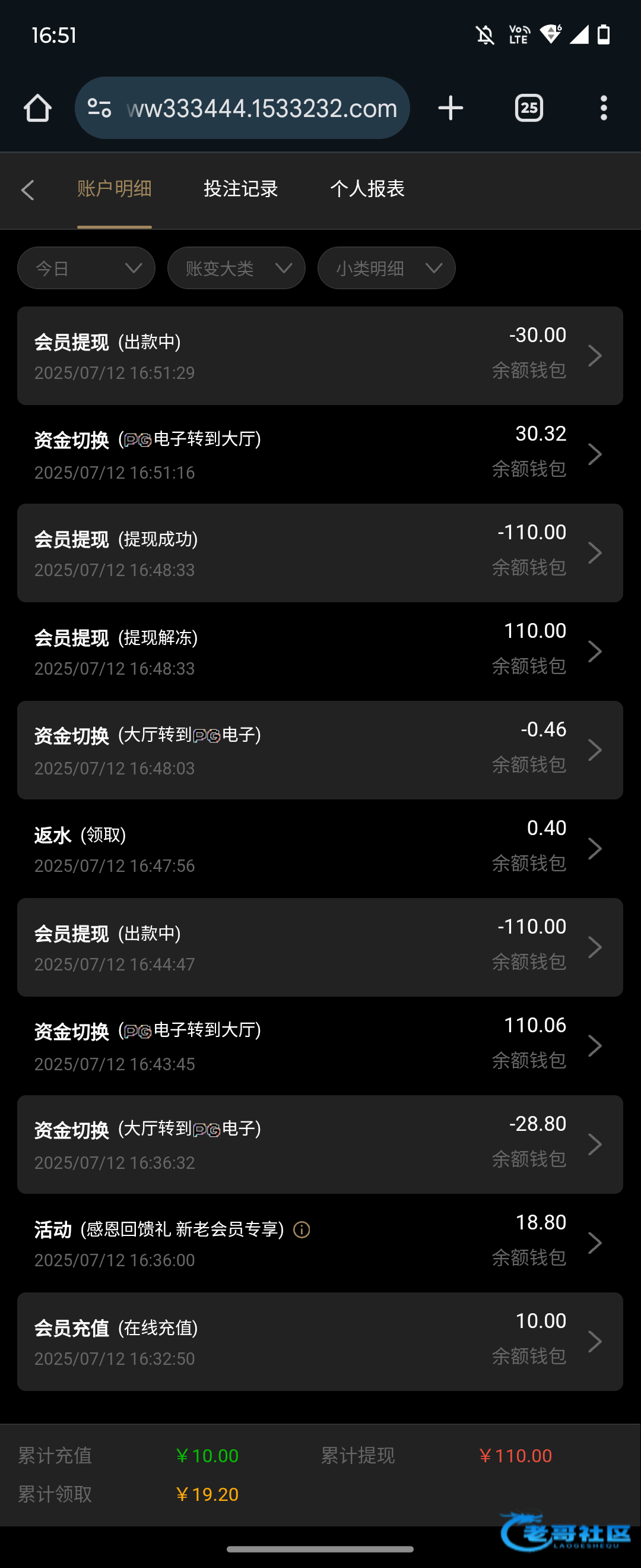This screenshot has width=641, height=1568.
Task: Select the 账户明细 tab
Action: pos(115,189)
